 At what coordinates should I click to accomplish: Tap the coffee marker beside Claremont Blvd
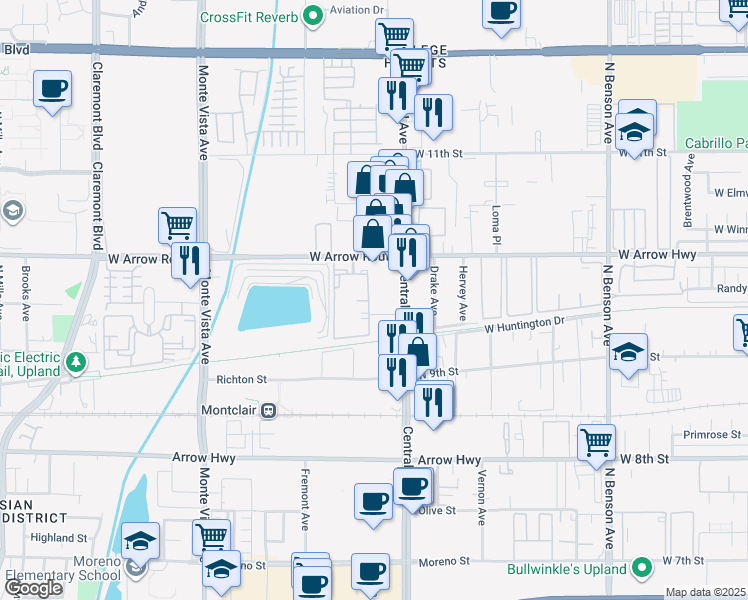tap(52, 88)
